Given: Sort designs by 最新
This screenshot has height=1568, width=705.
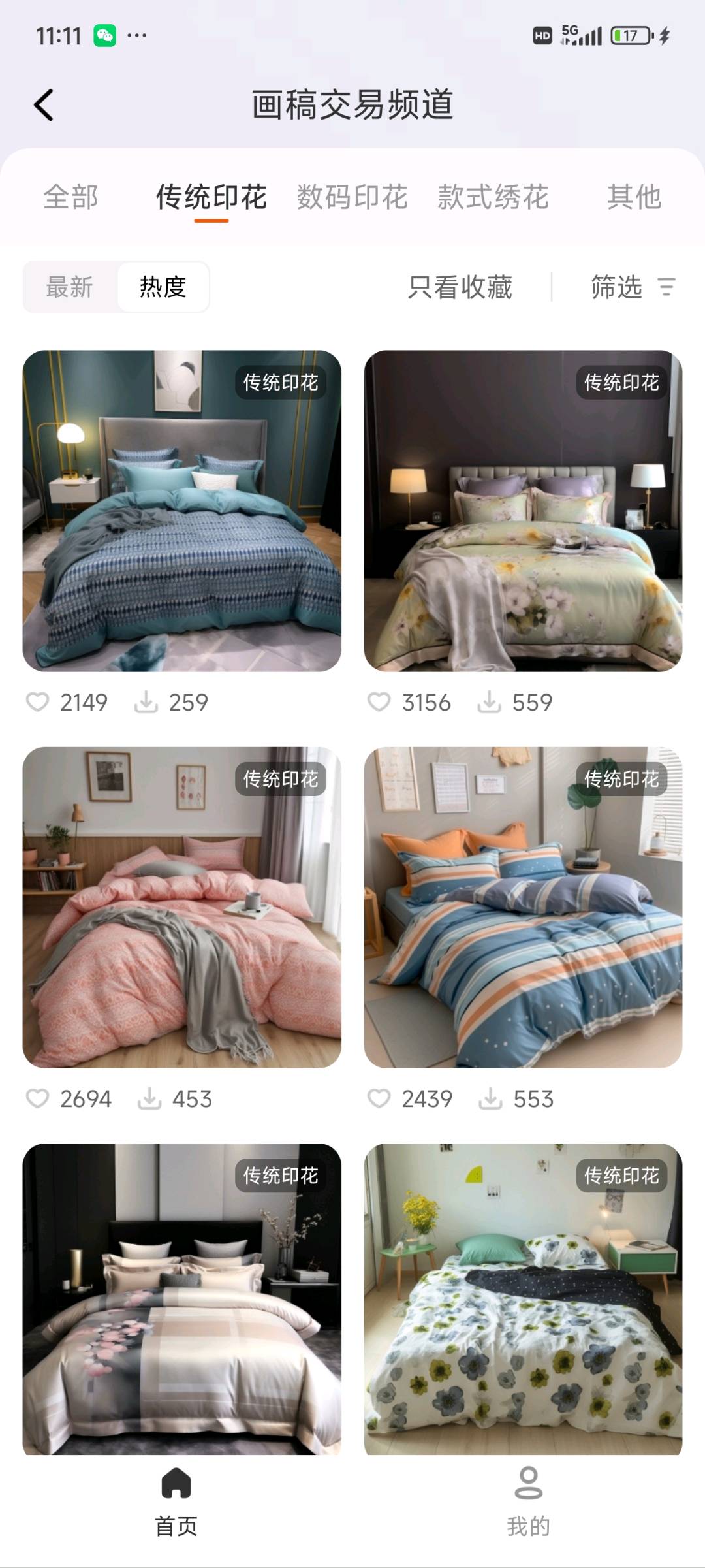Looking at the screenshot, I should [70, 287].
